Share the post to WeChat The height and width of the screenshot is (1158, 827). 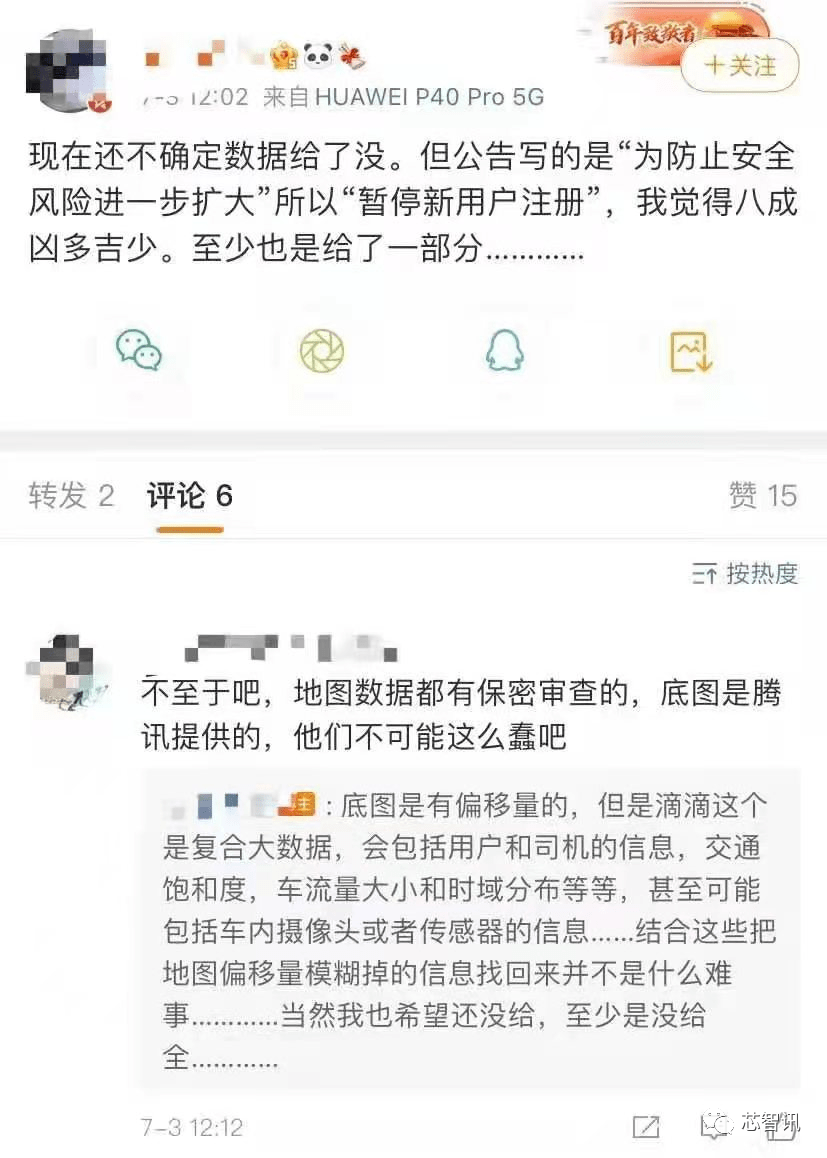(139, 349)
